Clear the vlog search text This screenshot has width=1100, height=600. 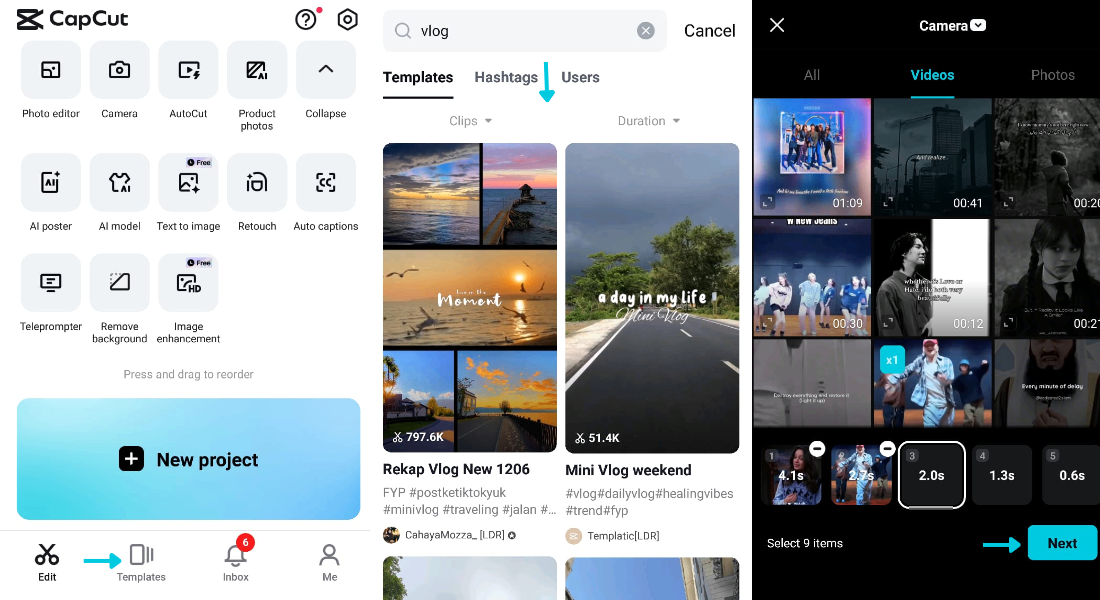pyautogui.click(x=646, y=31)
